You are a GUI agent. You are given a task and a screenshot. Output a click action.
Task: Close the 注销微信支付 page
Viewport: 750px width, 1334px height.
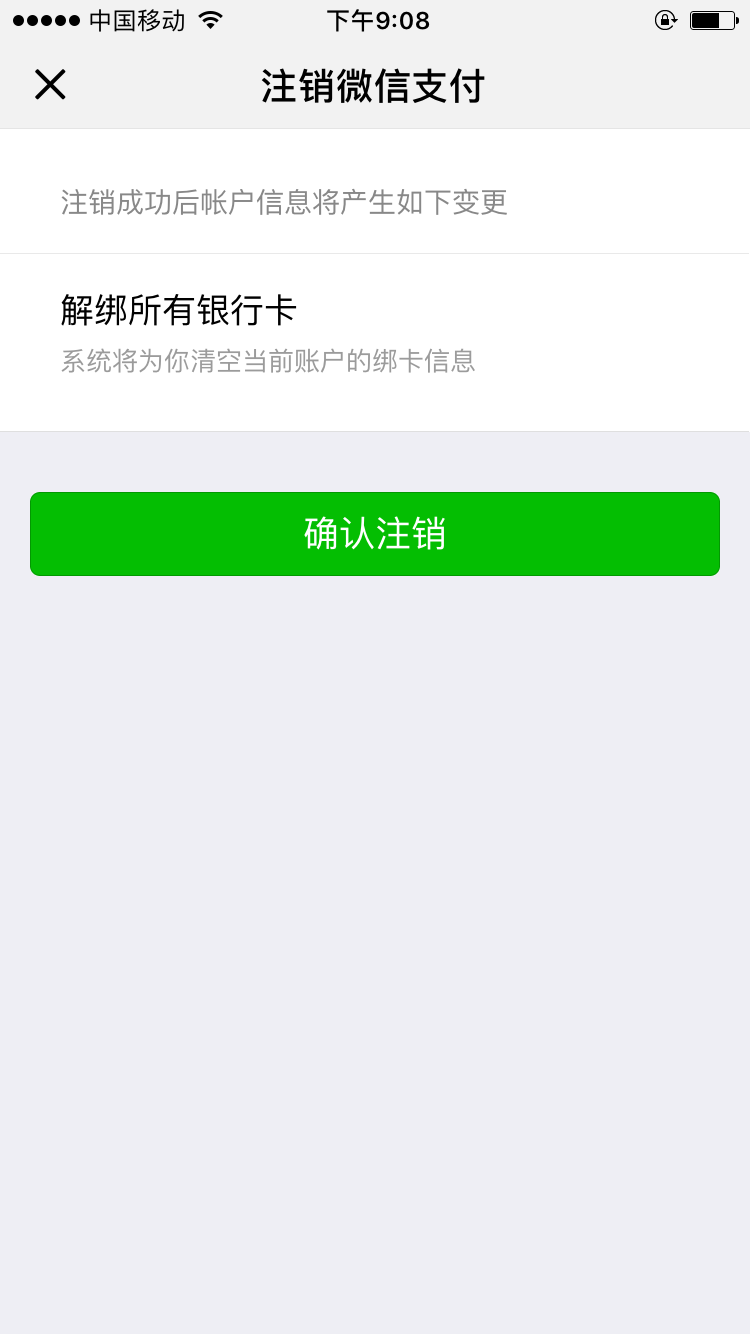click(50, 85)
